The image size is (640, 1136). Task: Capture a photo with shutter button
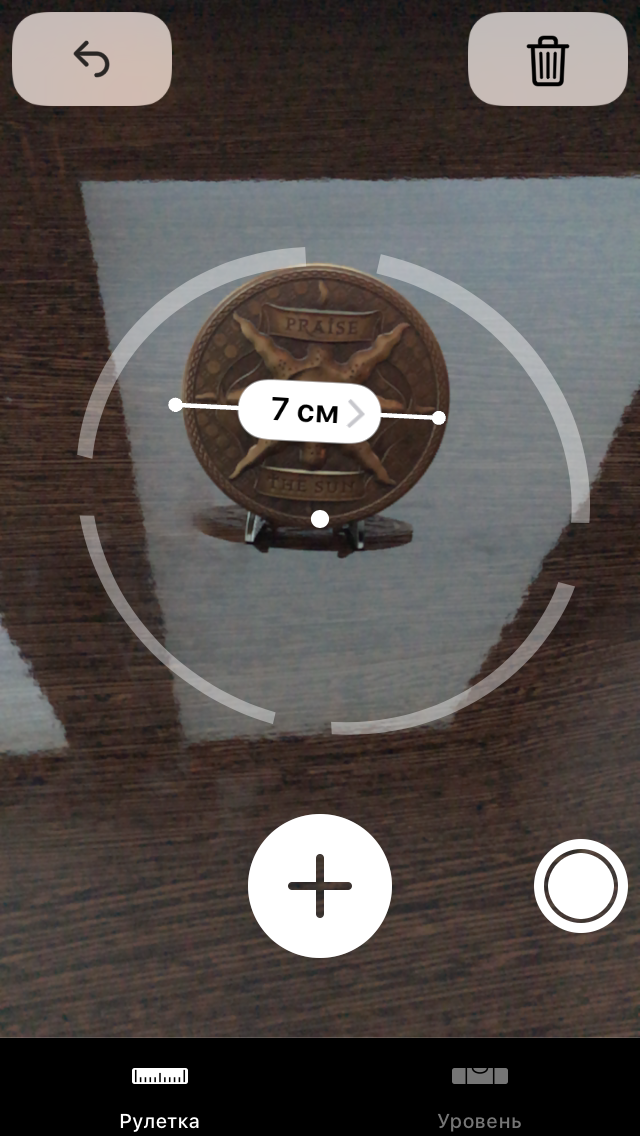pyautogui.click(x=581, y=886)
